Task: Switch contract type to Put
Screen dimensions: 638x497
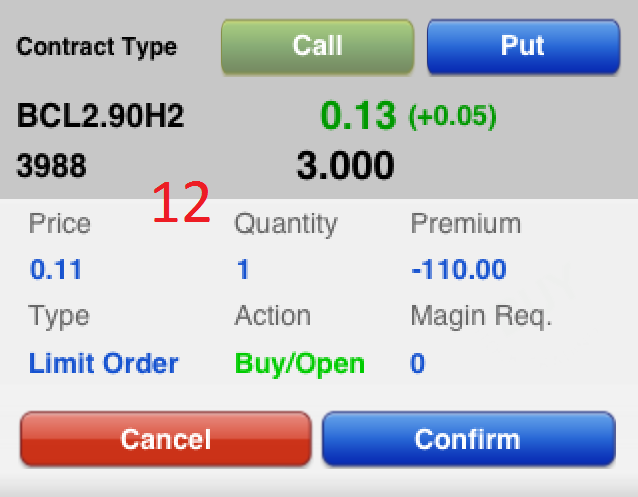Action: click(x=523, y=46)
